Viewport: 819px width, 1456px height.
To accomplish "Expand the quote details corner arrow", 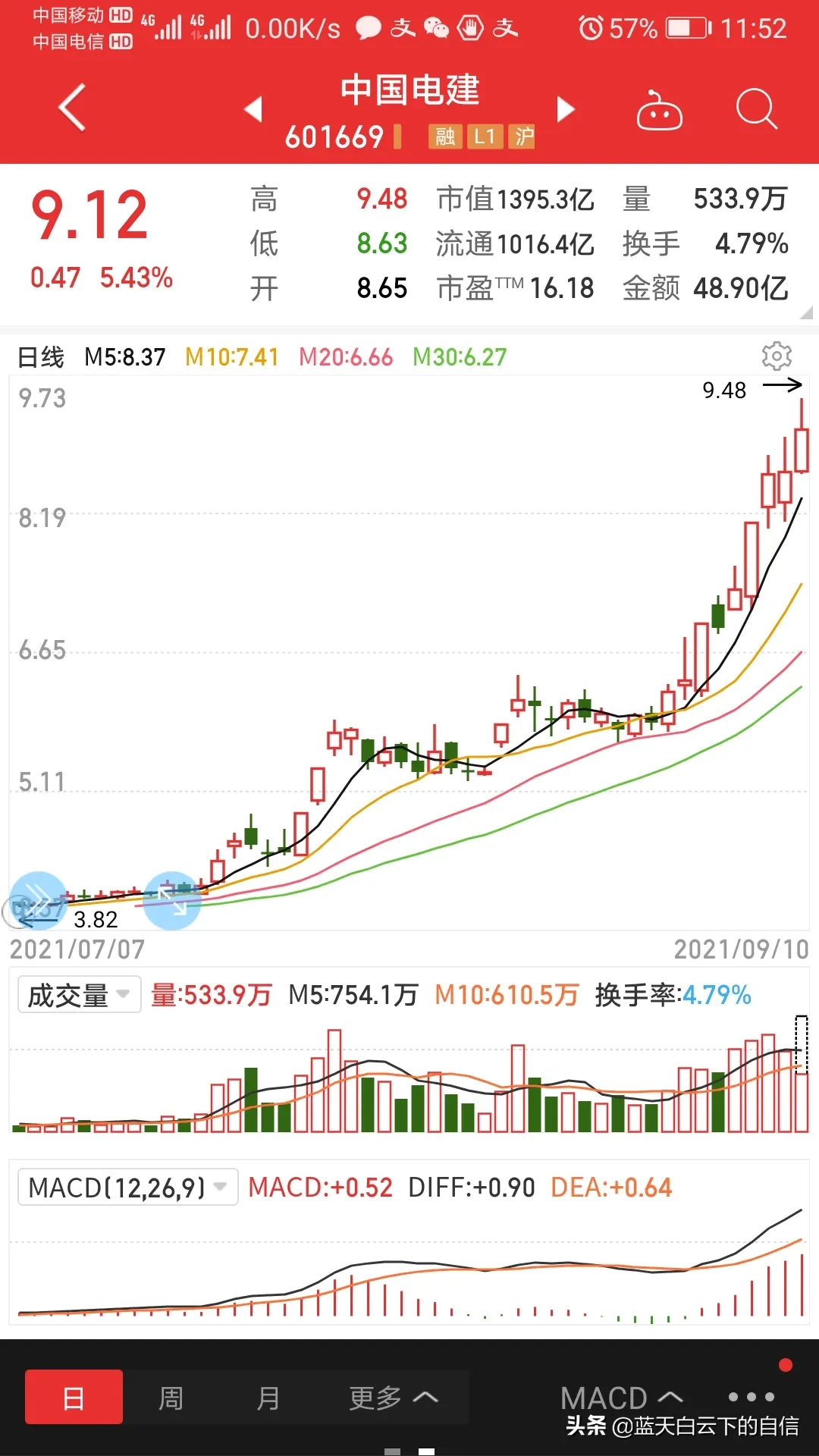I will pos(805,312).
